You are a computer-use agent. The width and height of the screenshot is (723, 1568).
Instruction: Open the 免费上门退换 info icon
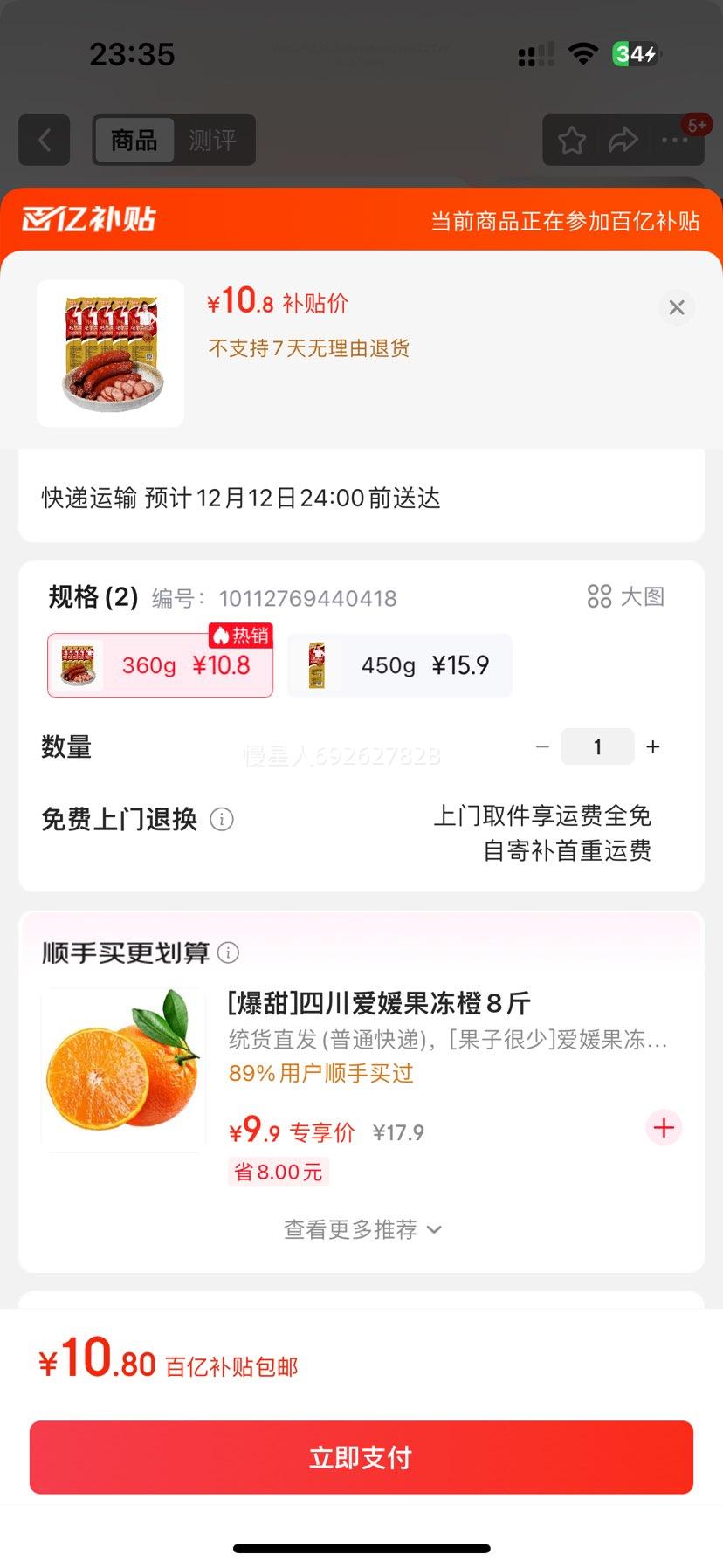pos(222,820)
